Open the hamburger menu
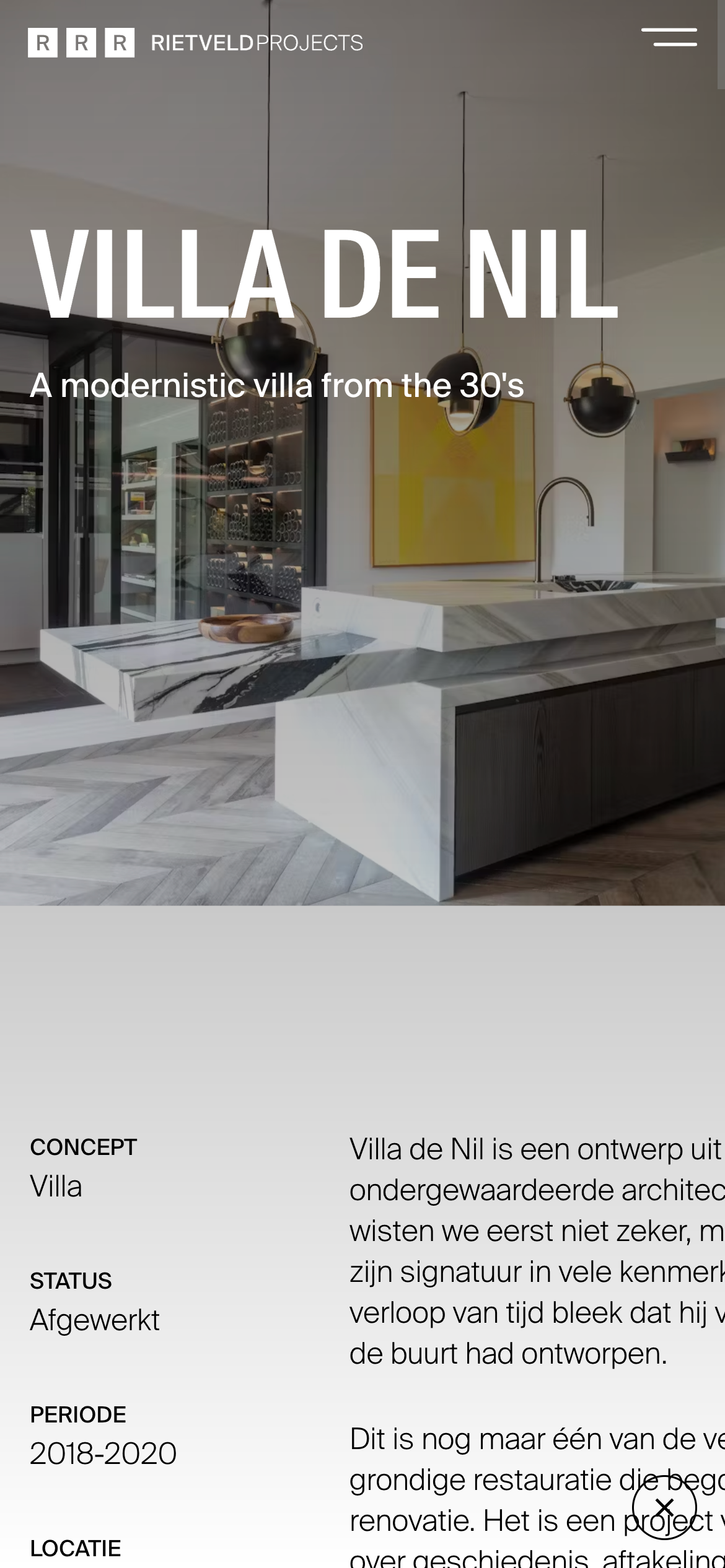Screen dimensions: 725x1568 pyautogui.click(x=669, y=37)
